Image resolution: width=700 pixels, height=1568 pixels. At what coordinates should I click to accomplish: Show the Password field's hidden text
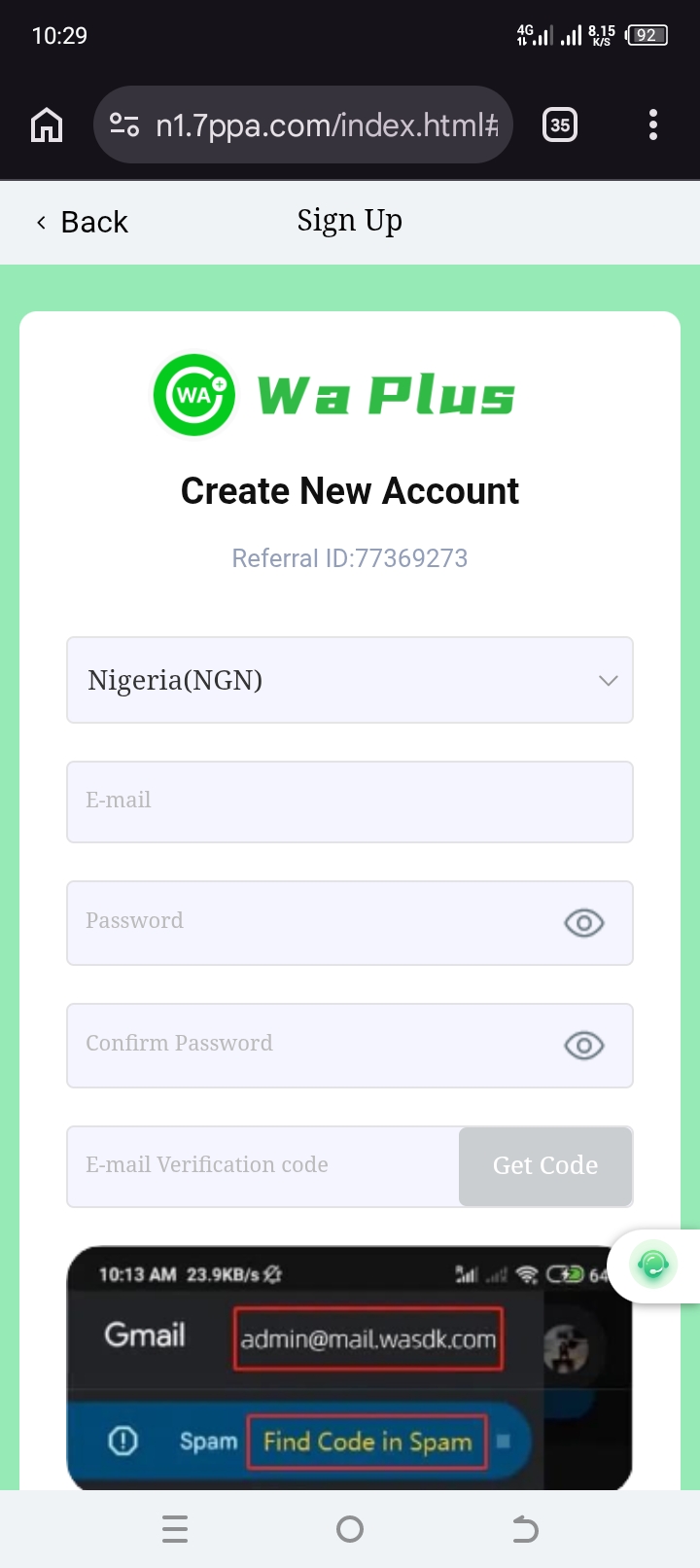point(583,923)
